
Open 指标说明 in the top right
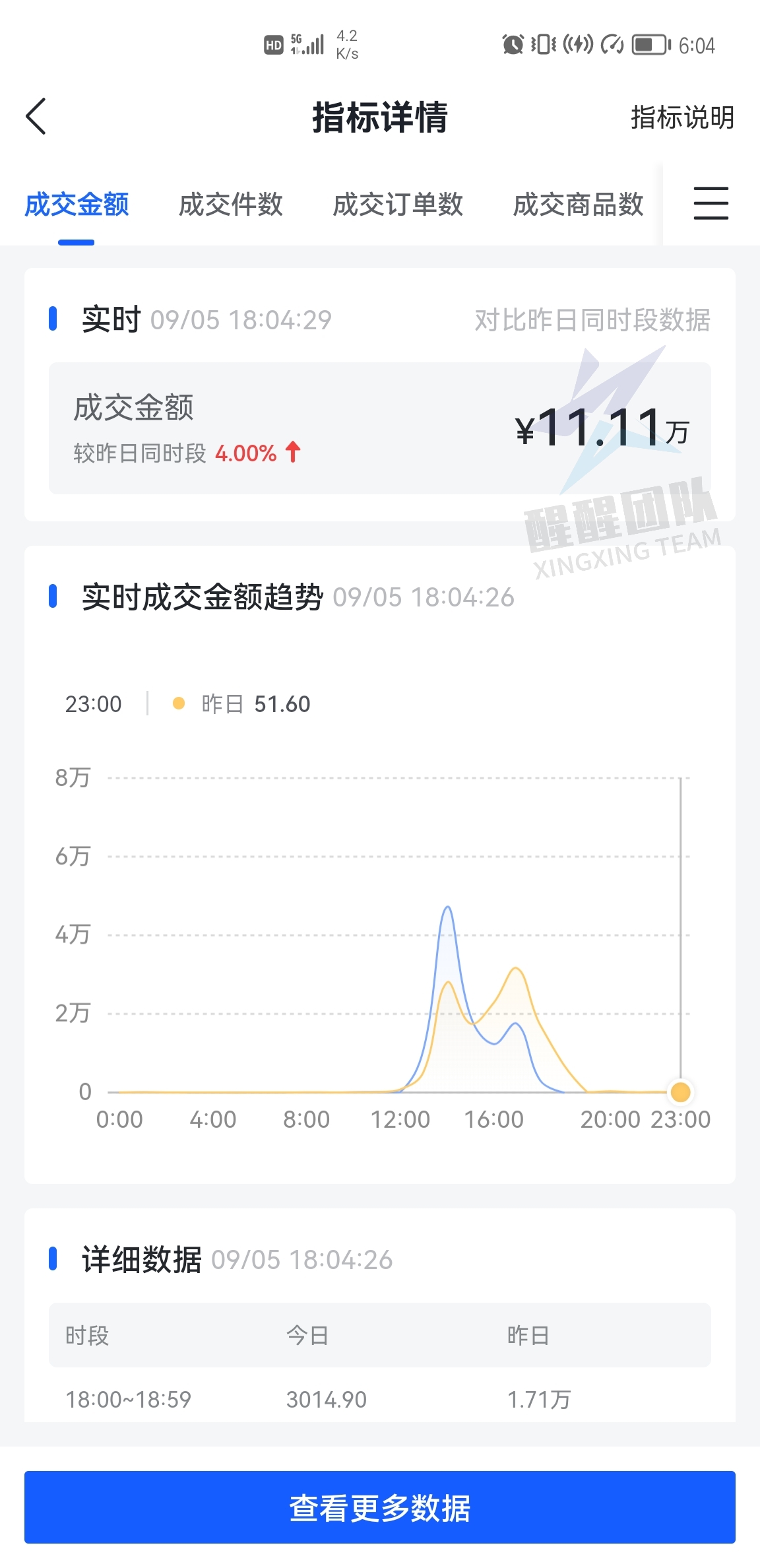point(682,119)
